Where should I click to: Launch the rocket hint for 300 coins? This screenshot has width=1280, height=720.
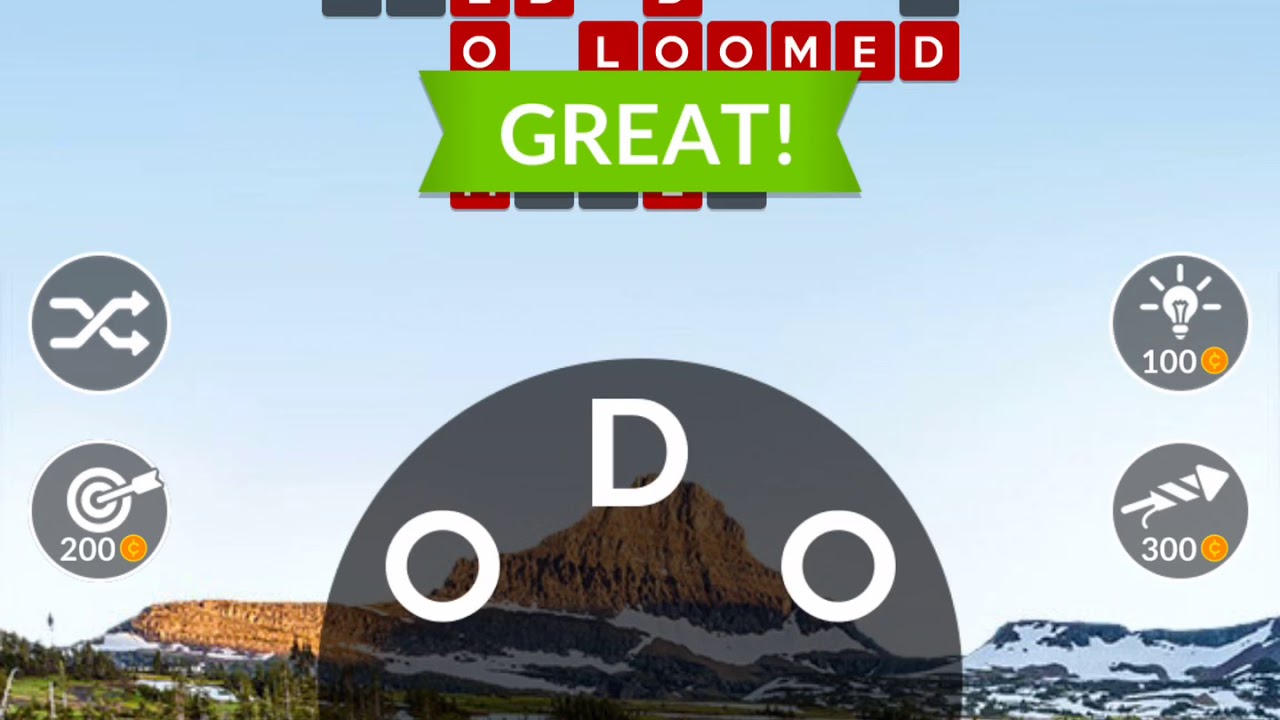pos(1180,511)
